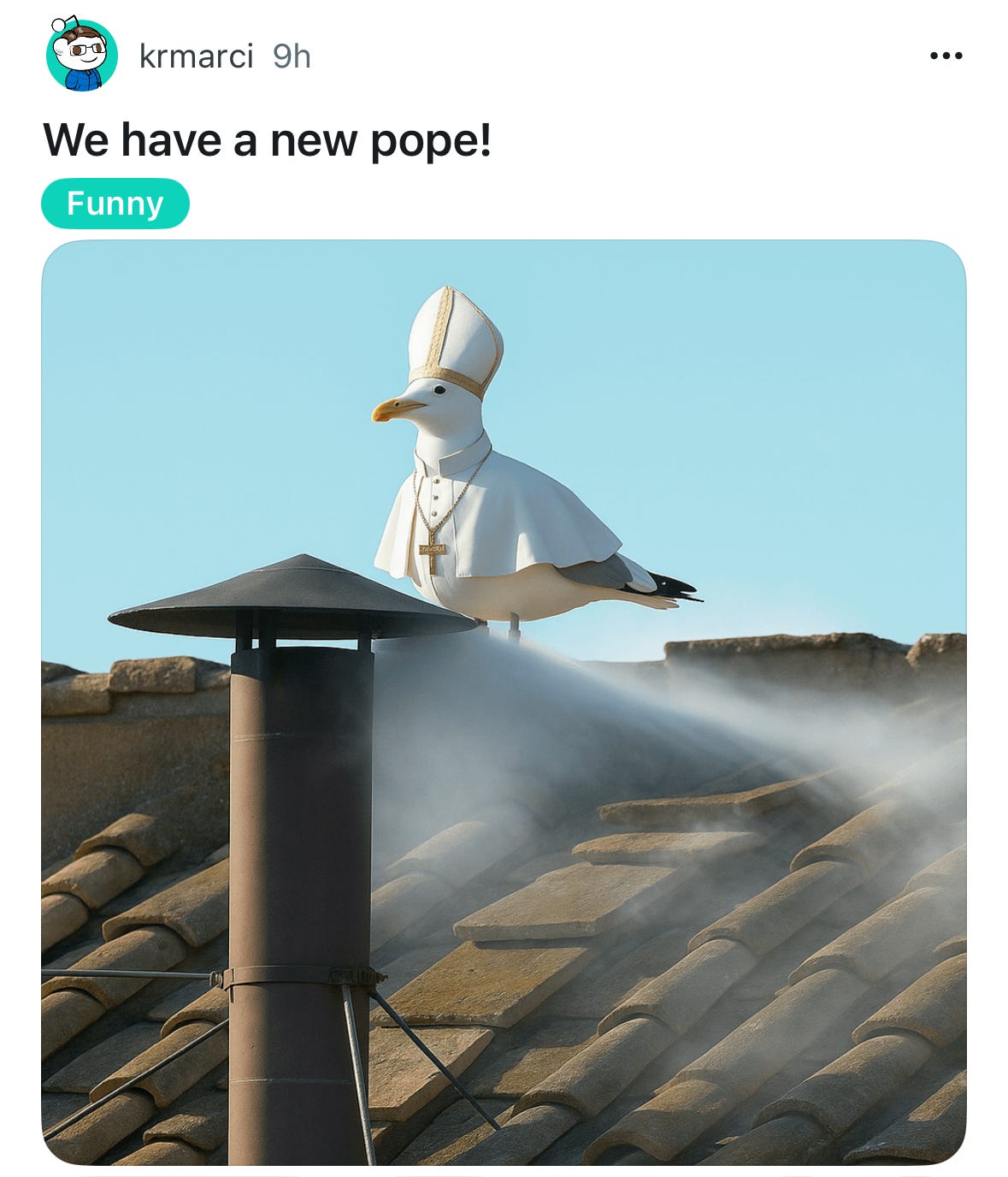
Task: Select the Funny flair chip
Action: 115,204
